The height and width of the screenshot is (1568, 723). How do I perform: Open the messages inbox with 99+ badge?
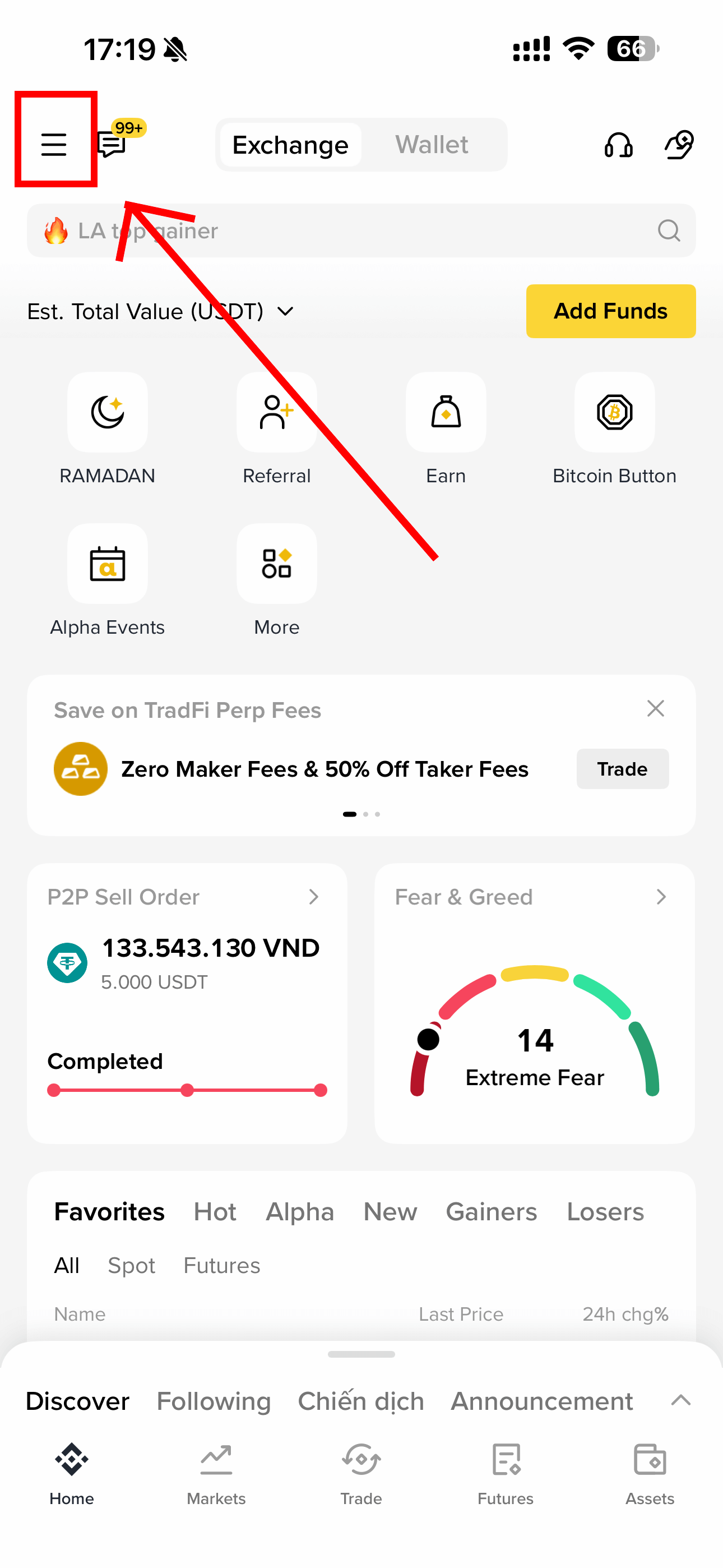[113, 144]
